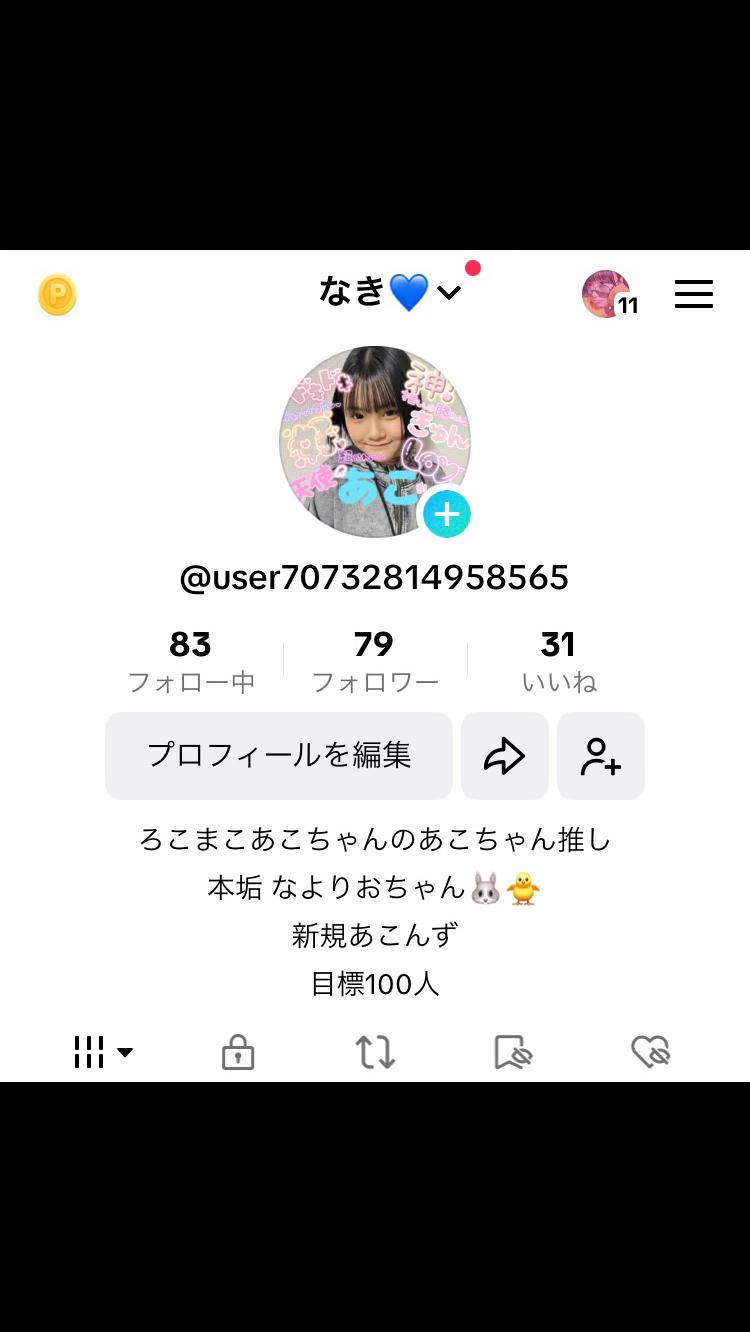Open the hamburger menu
The width and height of the screenshot is (750, 1332).
click(694, 294)
